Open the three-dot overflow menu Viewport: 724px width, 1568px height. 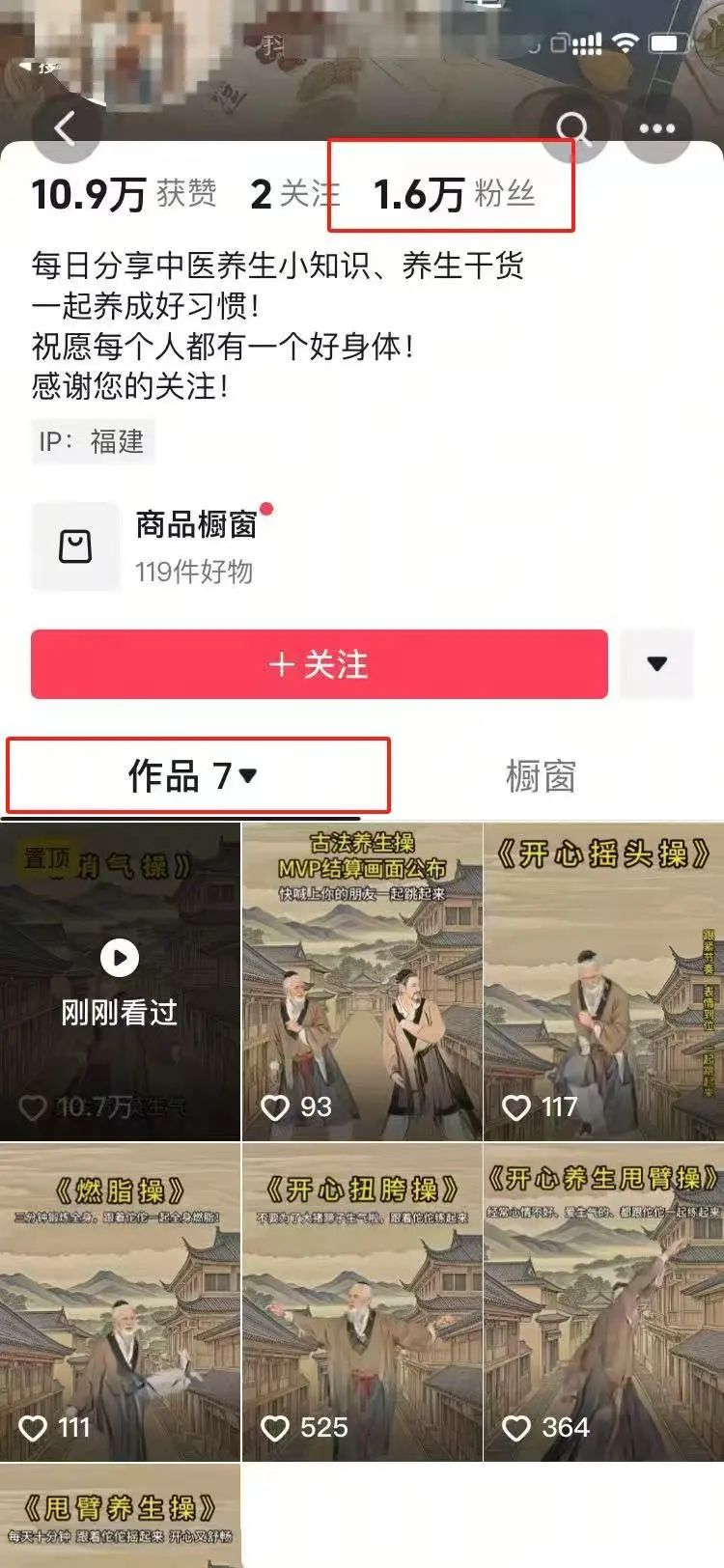pyautogui.click(x=657, y=128)
